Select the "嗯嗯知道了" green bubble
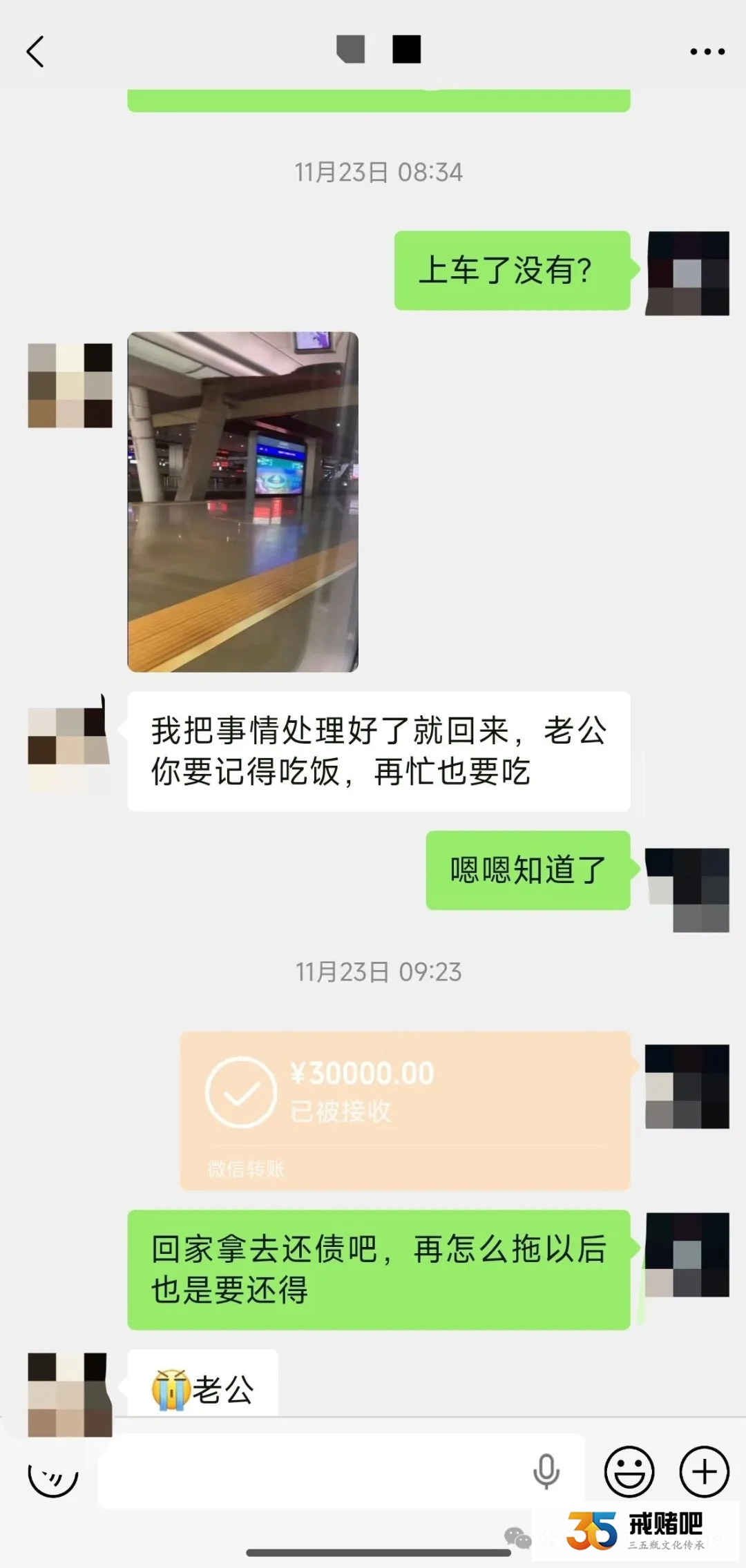This screenshot has width=746, height=1568. (528, 872)
